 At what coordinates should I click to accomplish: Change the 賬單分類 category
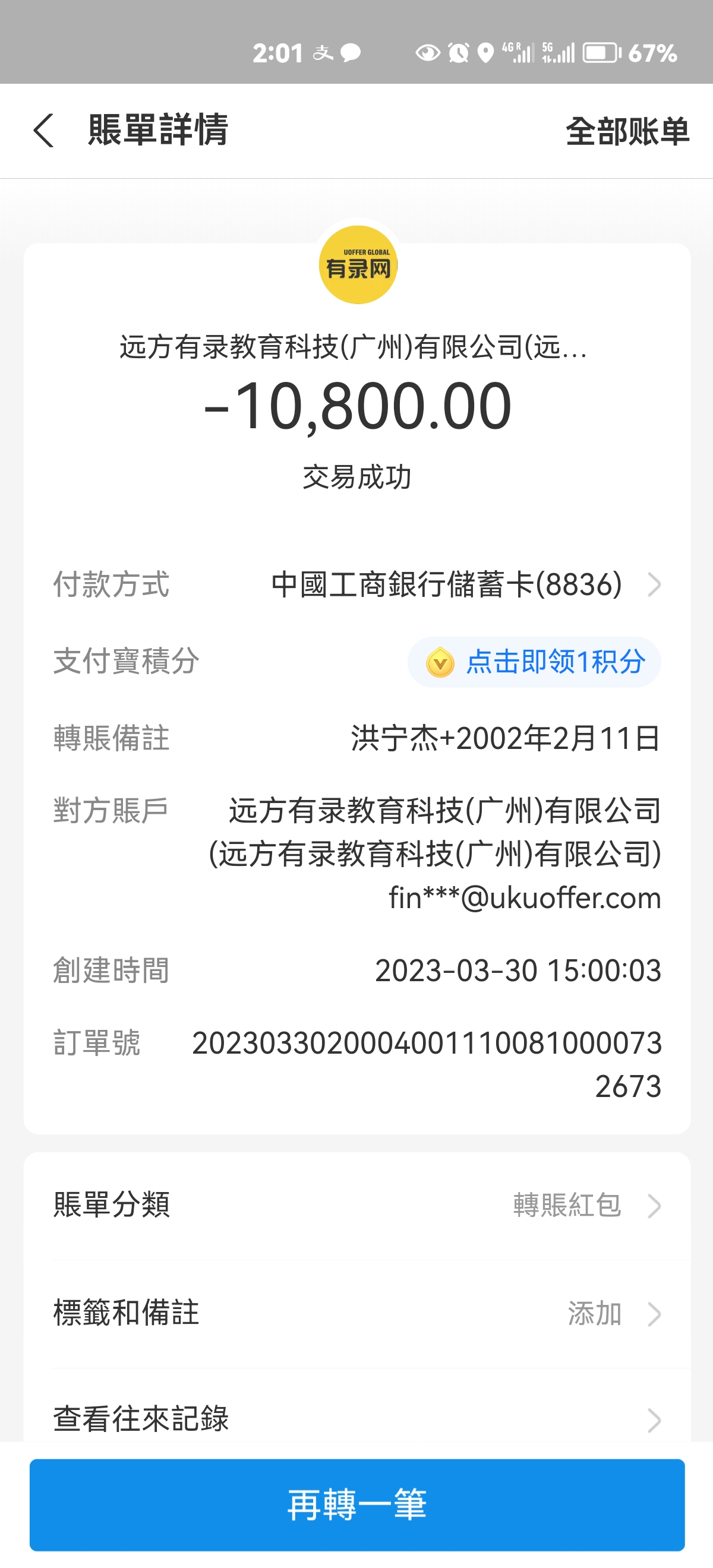[x=357, y=1205]
